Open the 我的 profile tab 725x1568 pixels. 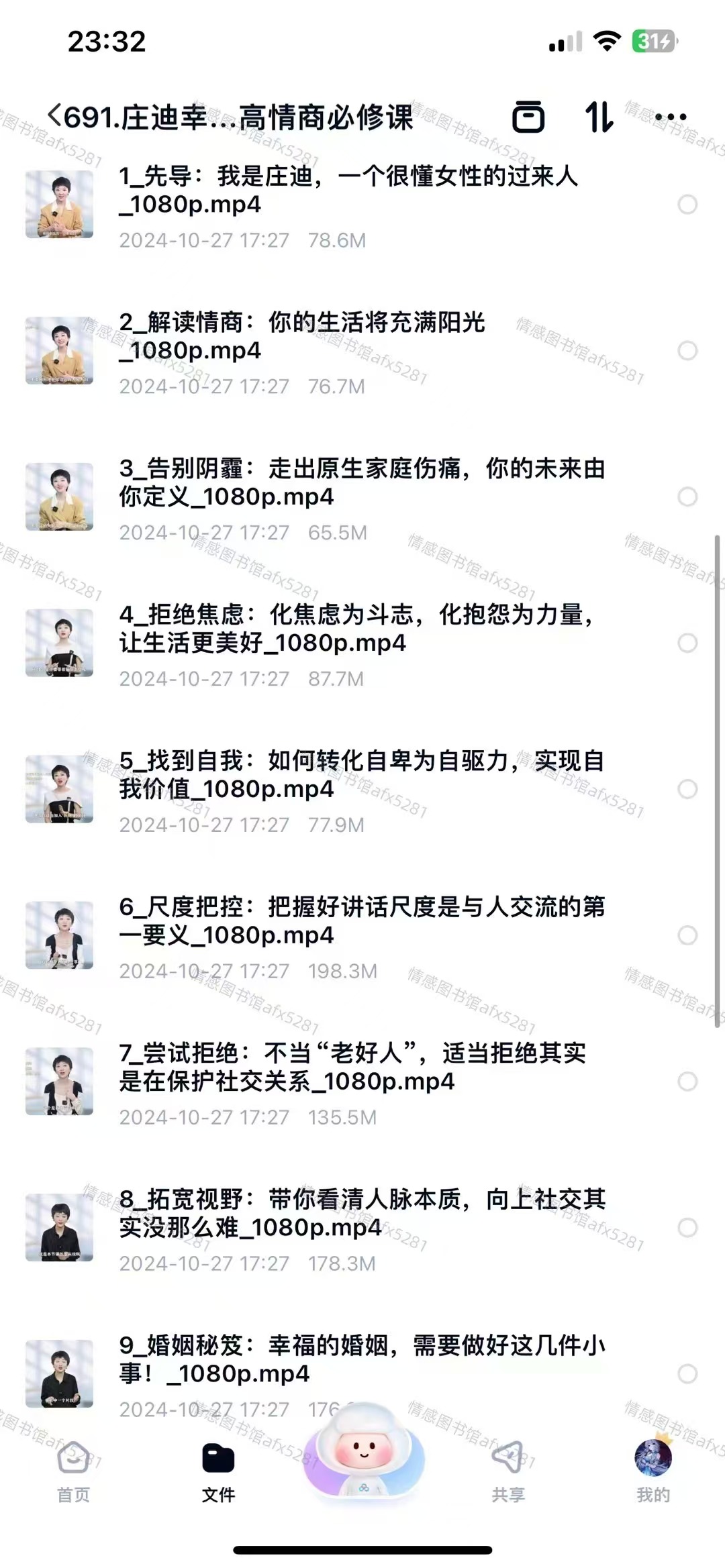click(x=652, y=1470)
